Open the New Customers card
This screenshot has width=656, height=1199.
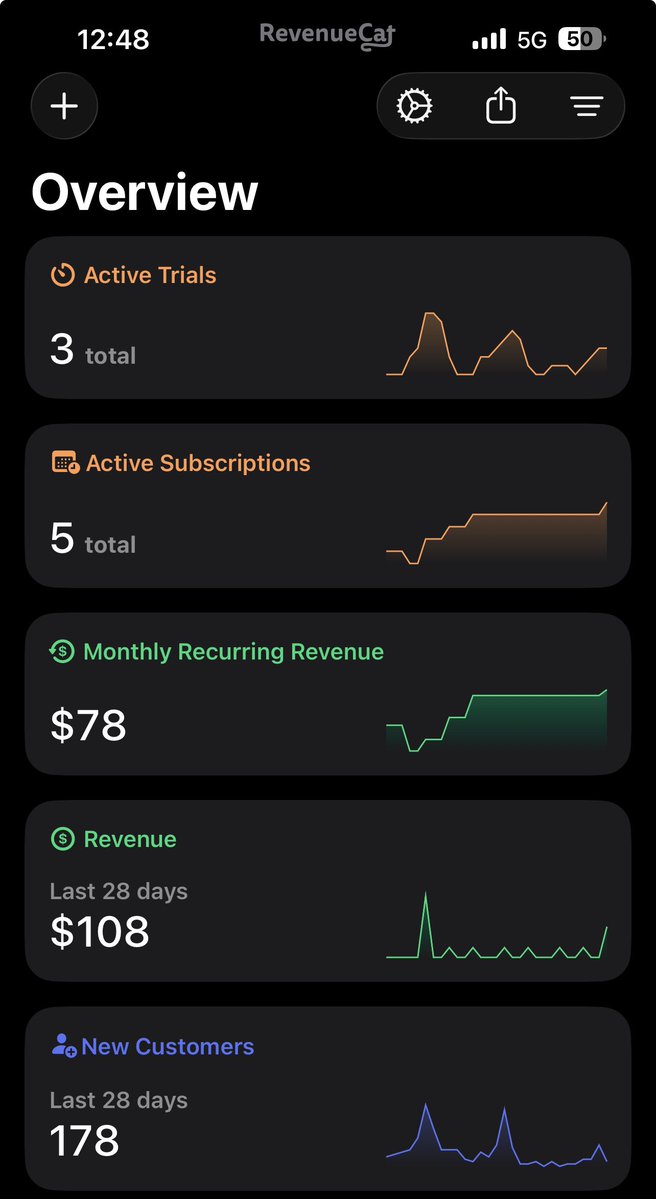click(328, 1098)
